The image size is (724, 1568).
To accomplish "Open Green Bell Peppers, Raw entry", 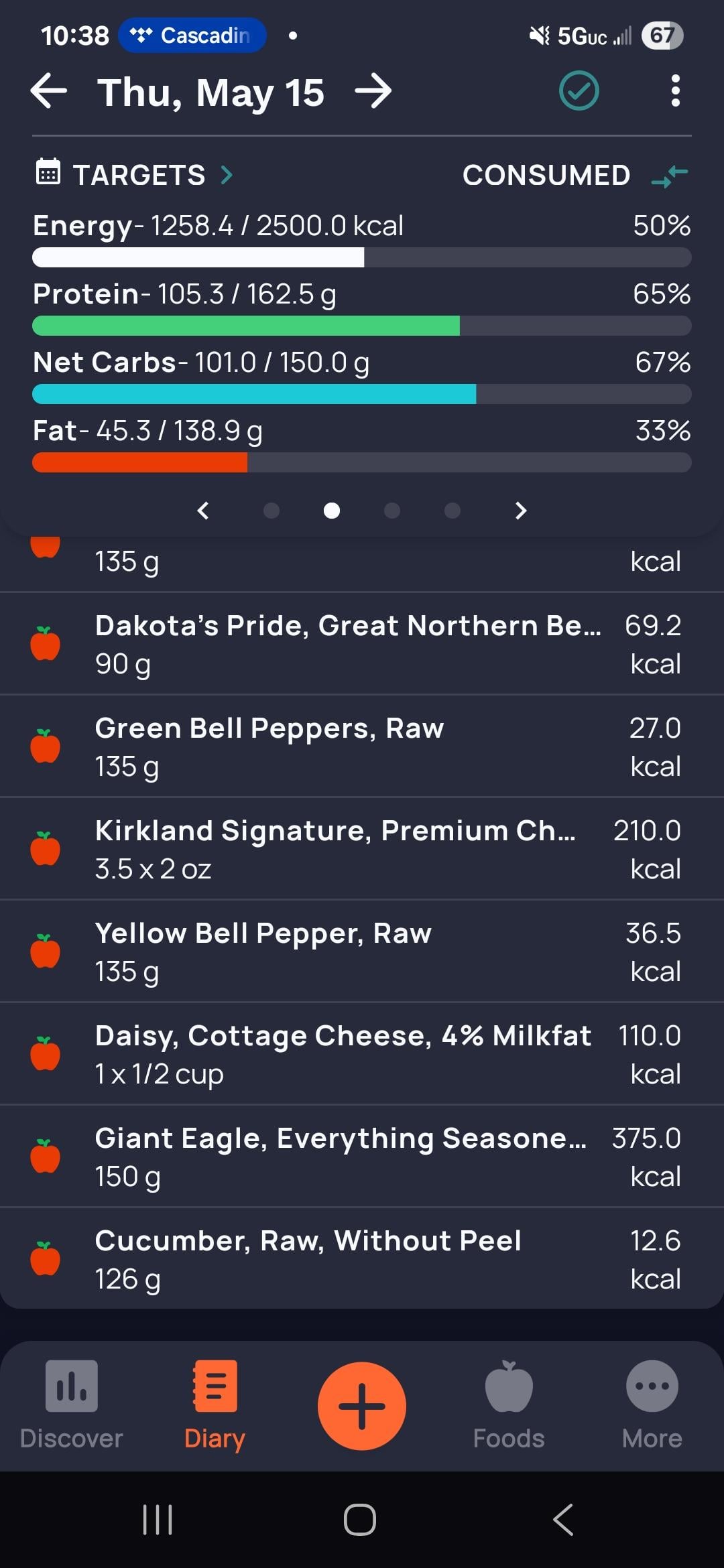I will pyautogui.click(x=362, y=746).
